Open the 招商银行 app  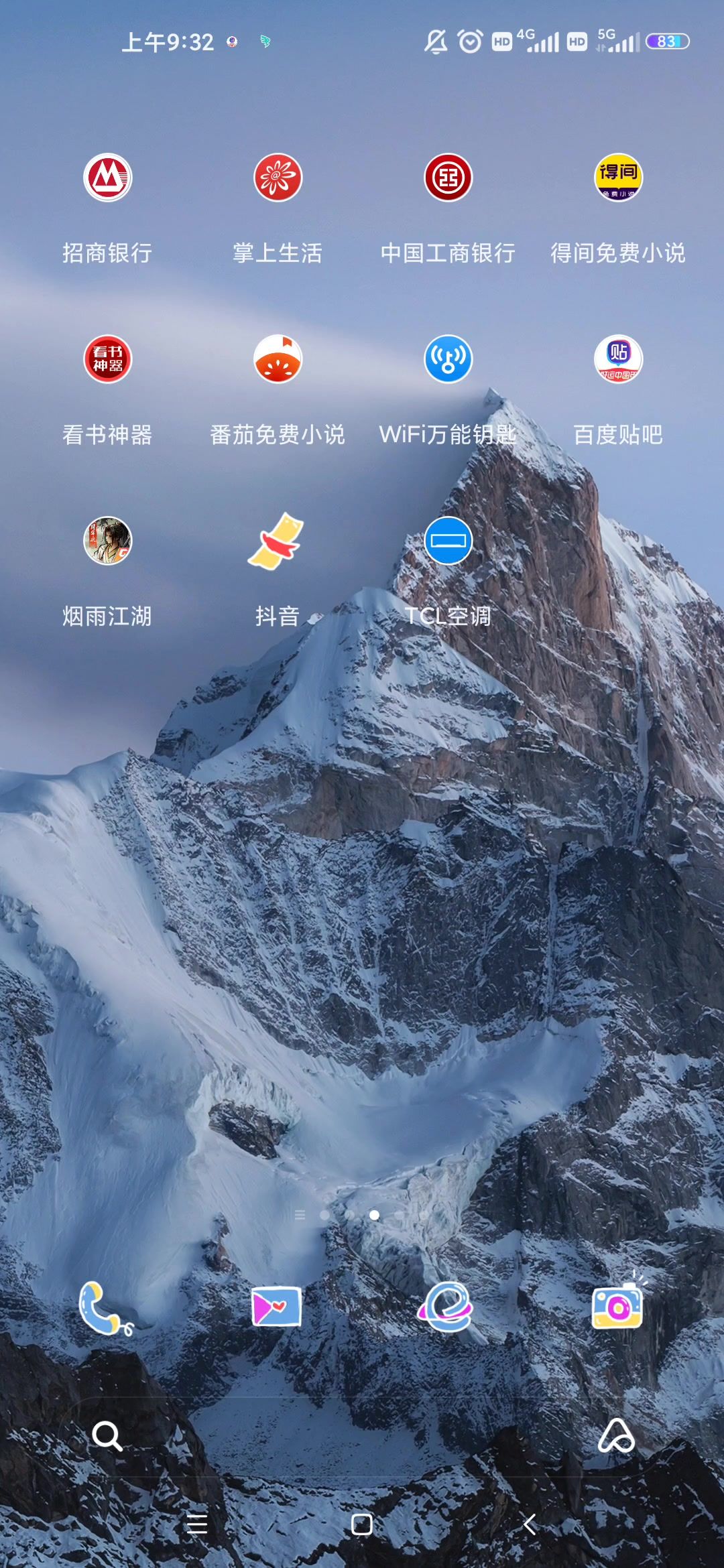pyautogui.click(x=107, y=178)
